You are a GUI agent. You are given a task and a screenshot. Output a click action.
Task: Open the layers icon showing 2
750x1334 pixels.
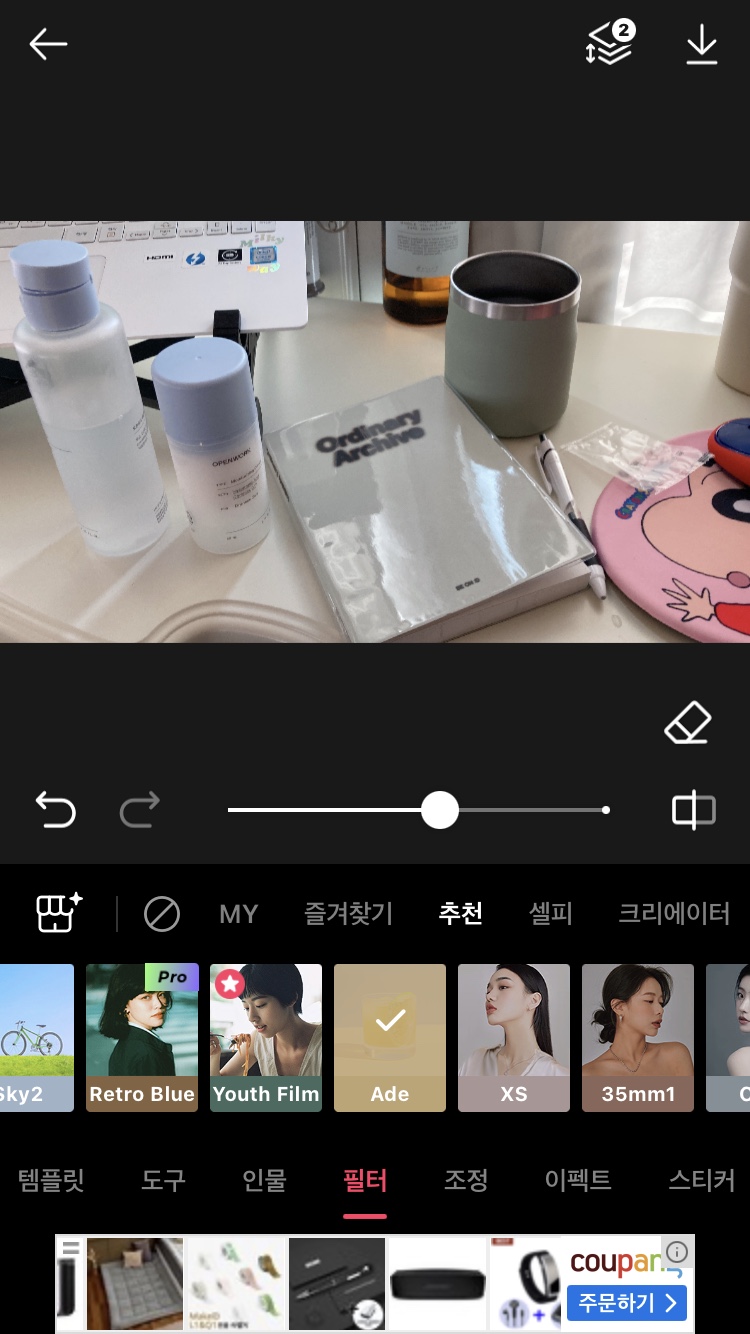609,45
